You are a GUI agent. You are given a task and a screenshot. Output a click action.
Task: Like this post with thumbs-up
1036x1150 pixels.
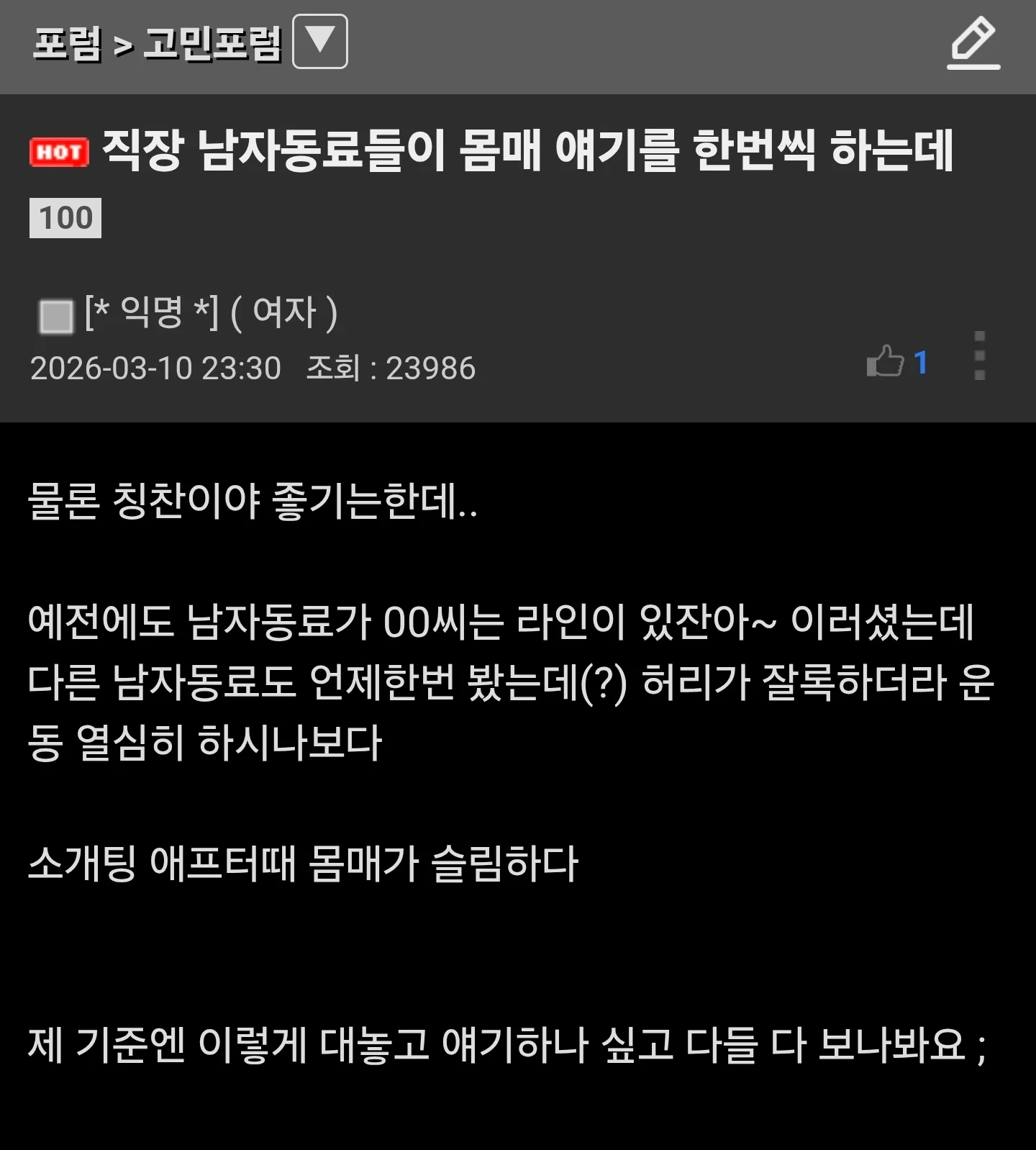886,361
